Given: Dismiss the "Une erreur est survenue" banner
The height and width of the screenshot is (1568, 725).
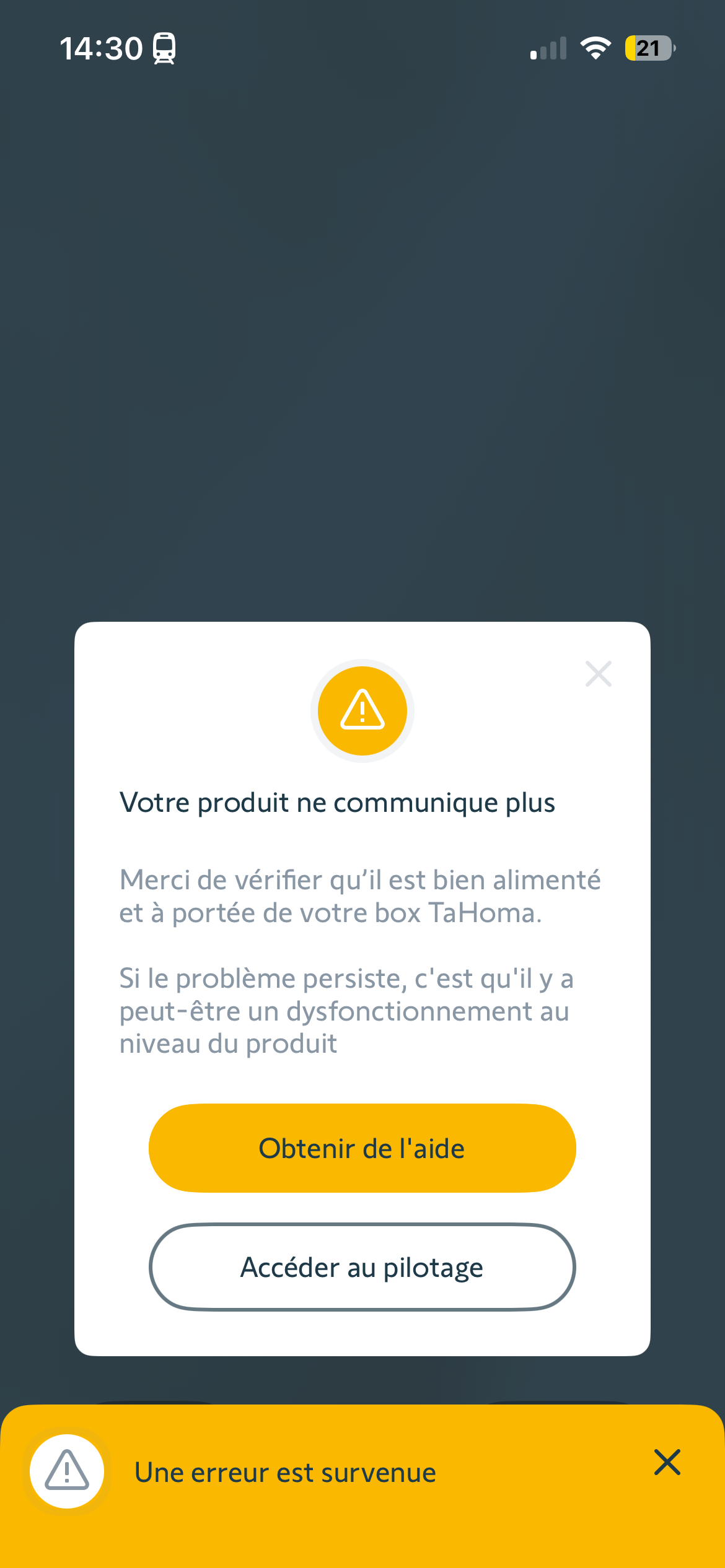Looking at the screenshot, I should (667, 1462).
